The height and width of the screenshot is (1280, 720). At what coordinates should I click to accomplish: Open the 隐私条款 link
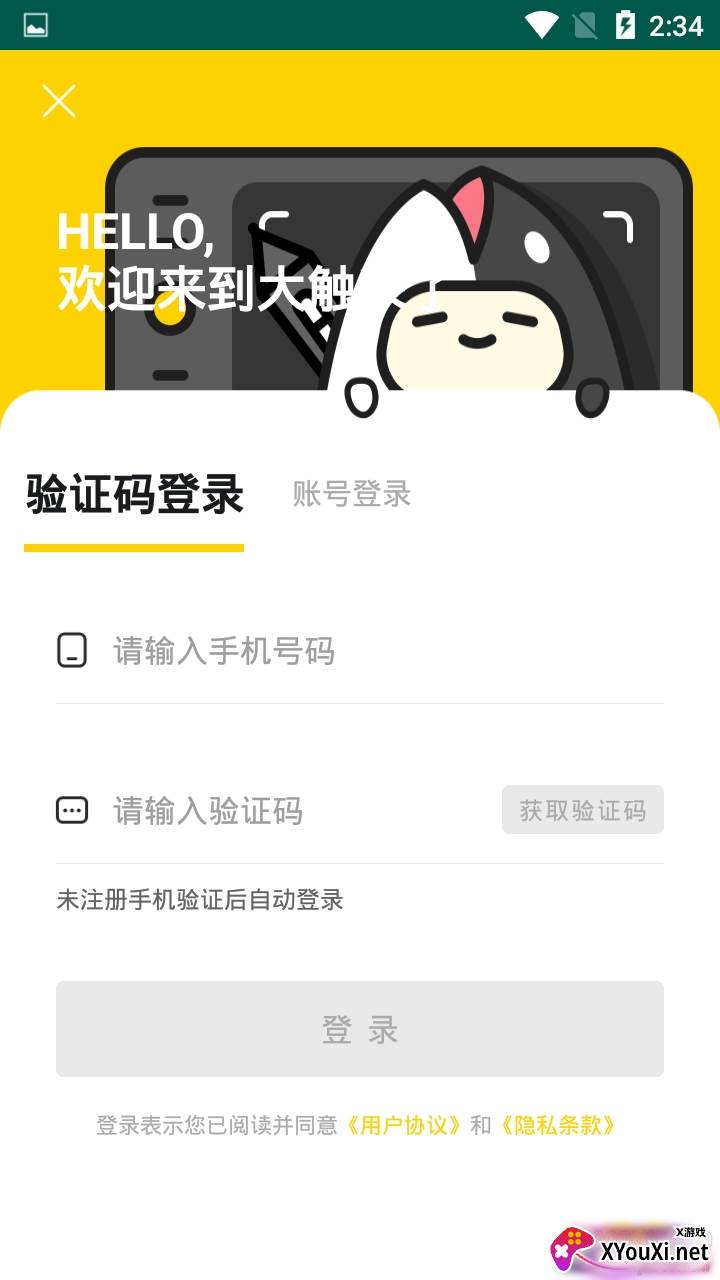(558, 1125)
